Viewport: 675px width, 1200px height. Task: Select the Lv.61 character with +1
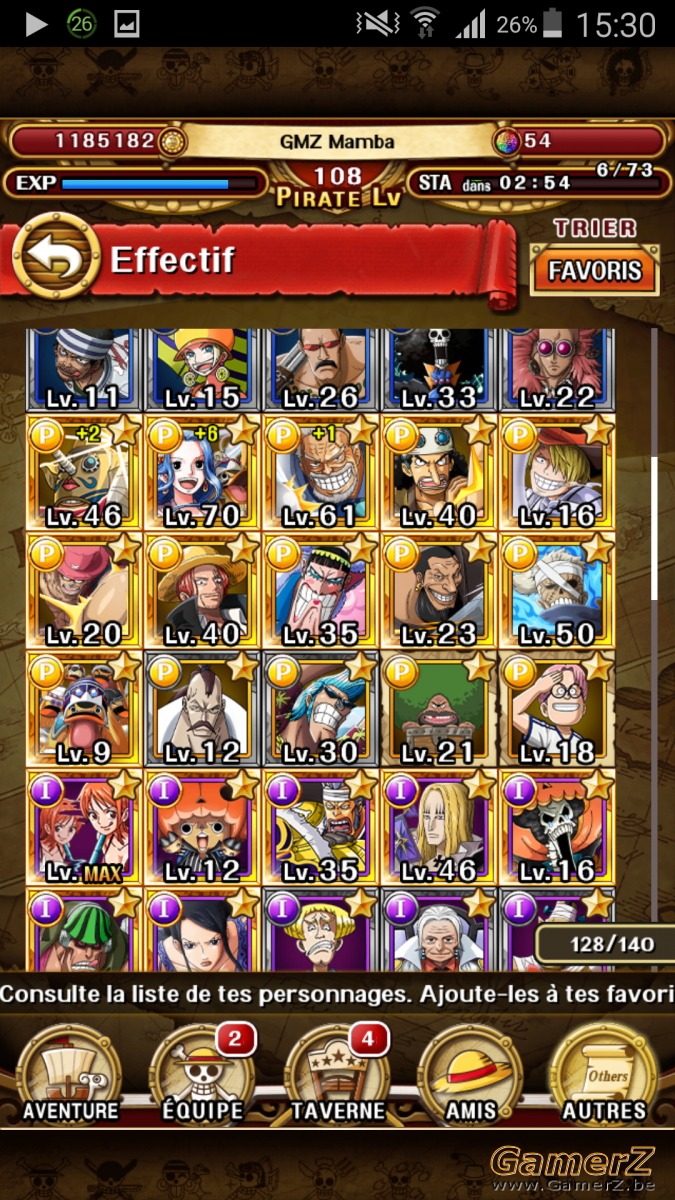pos(321,473)
